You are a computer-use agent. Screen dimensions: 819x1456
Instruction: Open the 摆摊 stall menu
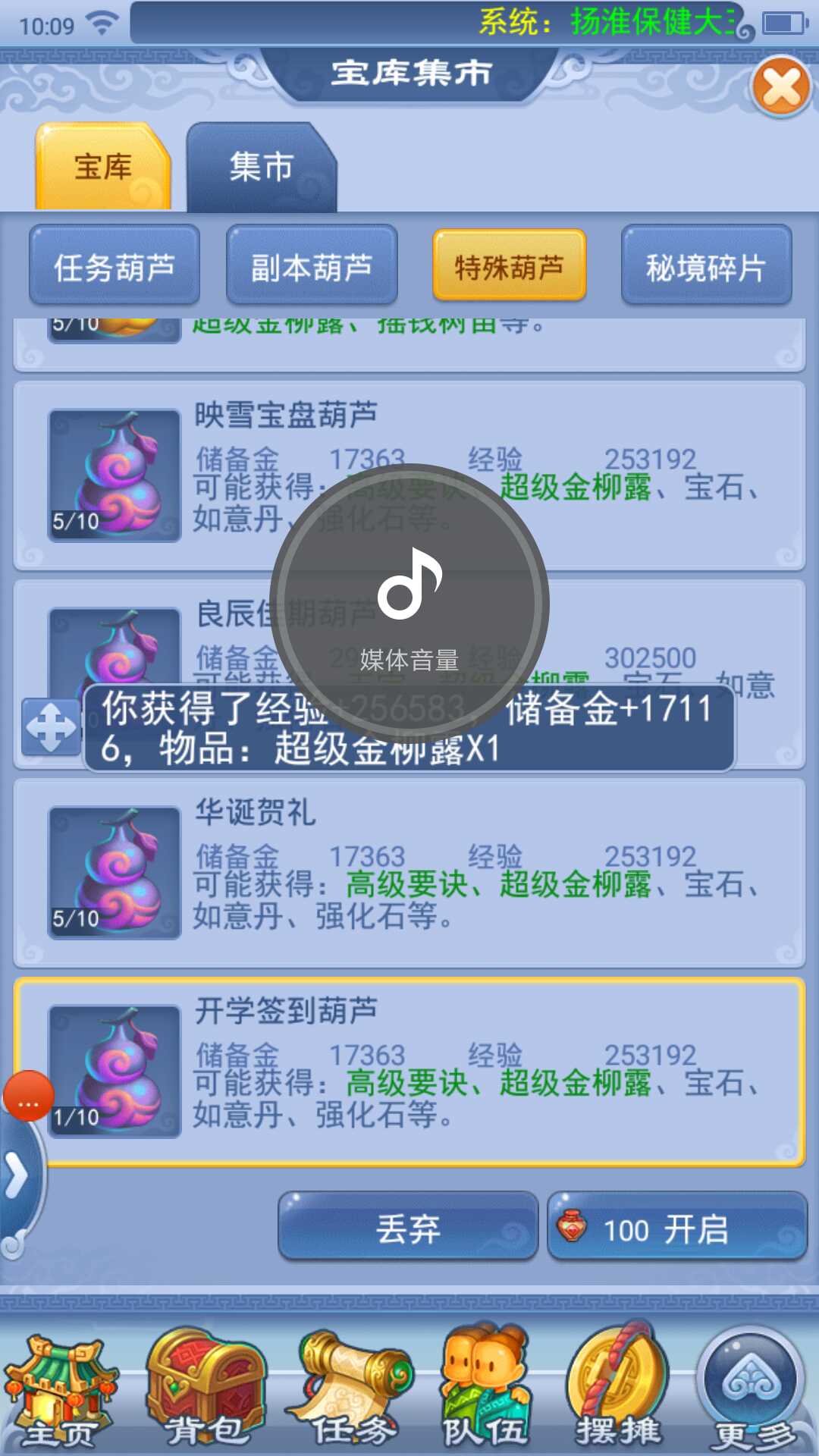[618, 1392]
